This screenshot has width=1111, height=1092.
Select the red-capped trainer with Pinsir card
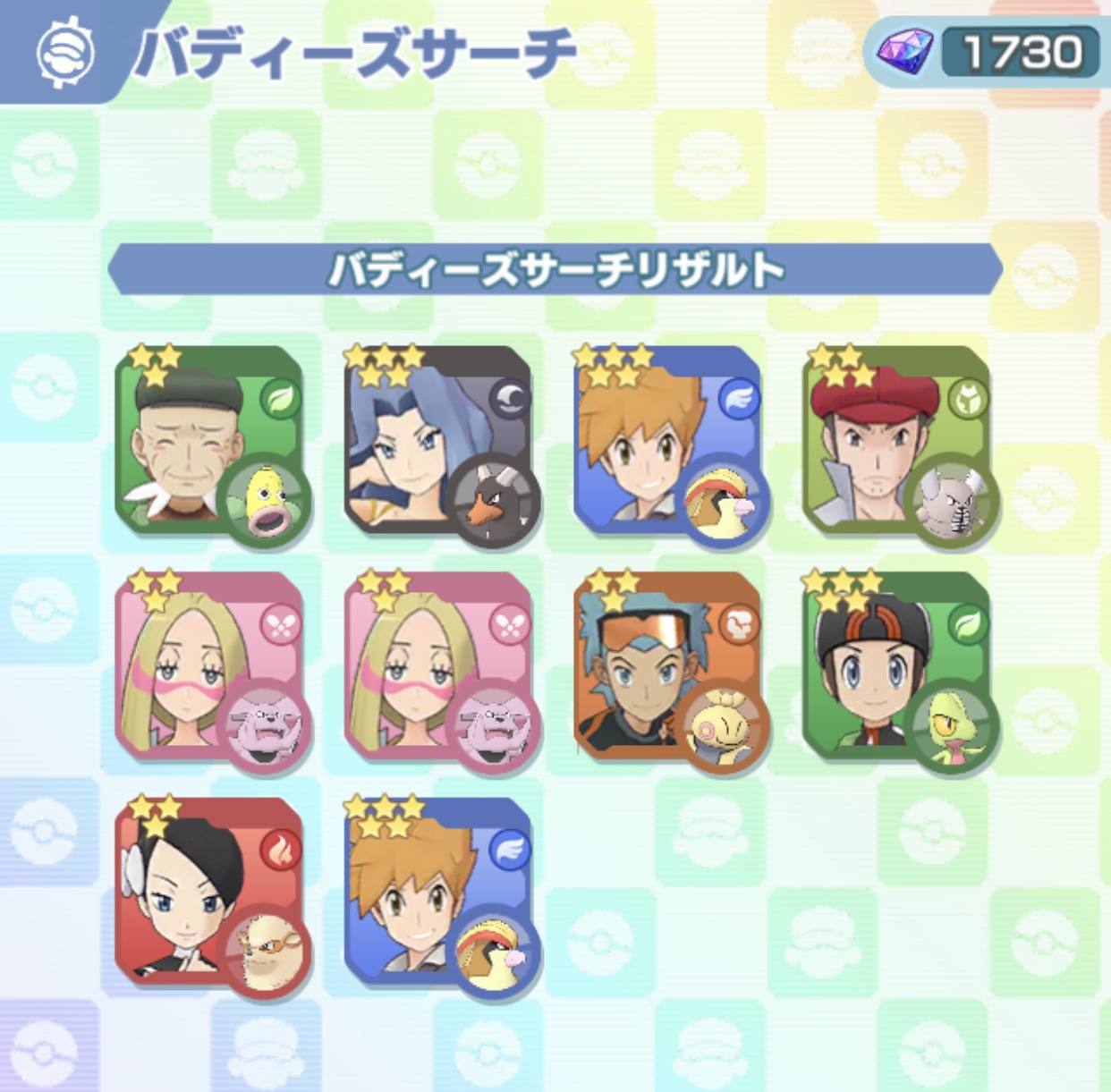point(895,440)
